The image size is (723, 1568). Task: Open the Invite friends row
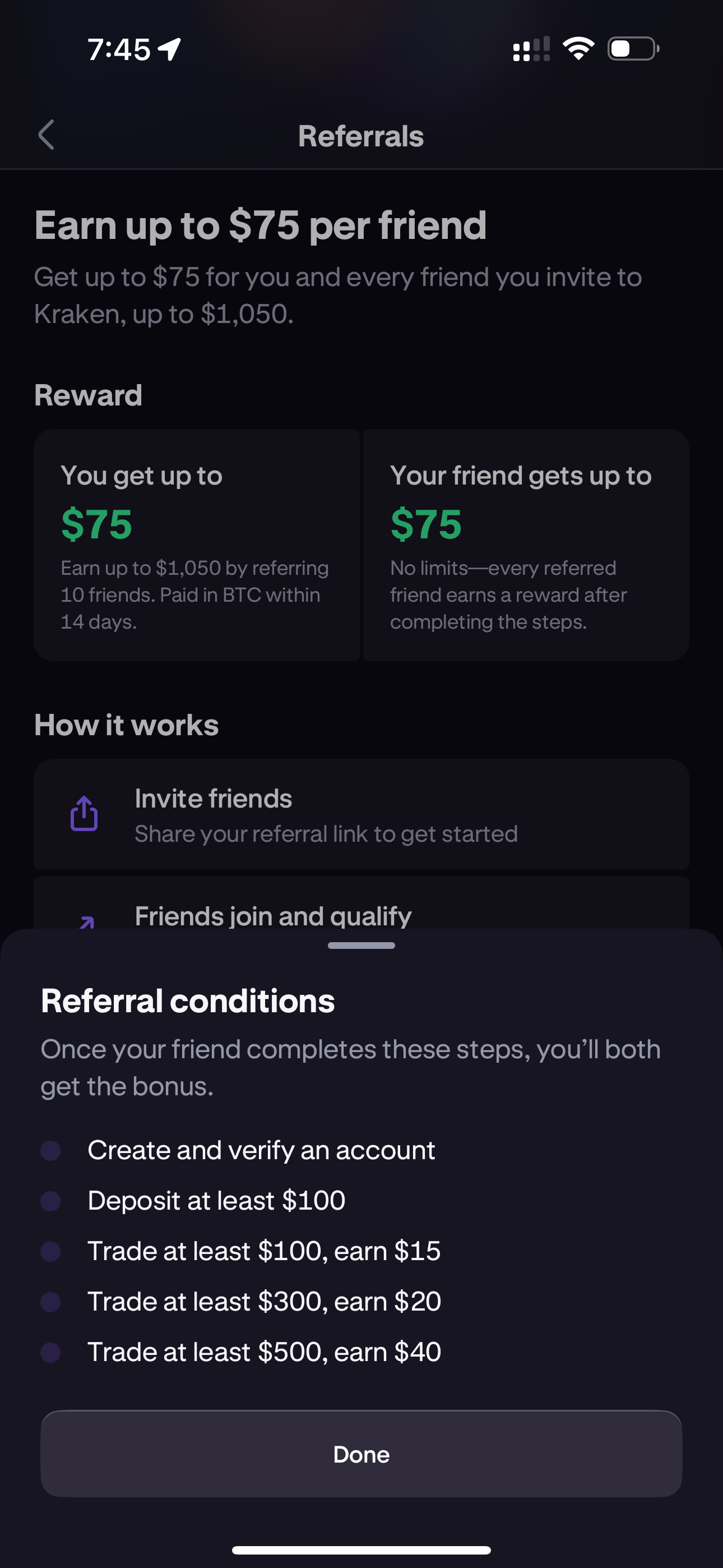pyautogui.click(x=361, y=814)
